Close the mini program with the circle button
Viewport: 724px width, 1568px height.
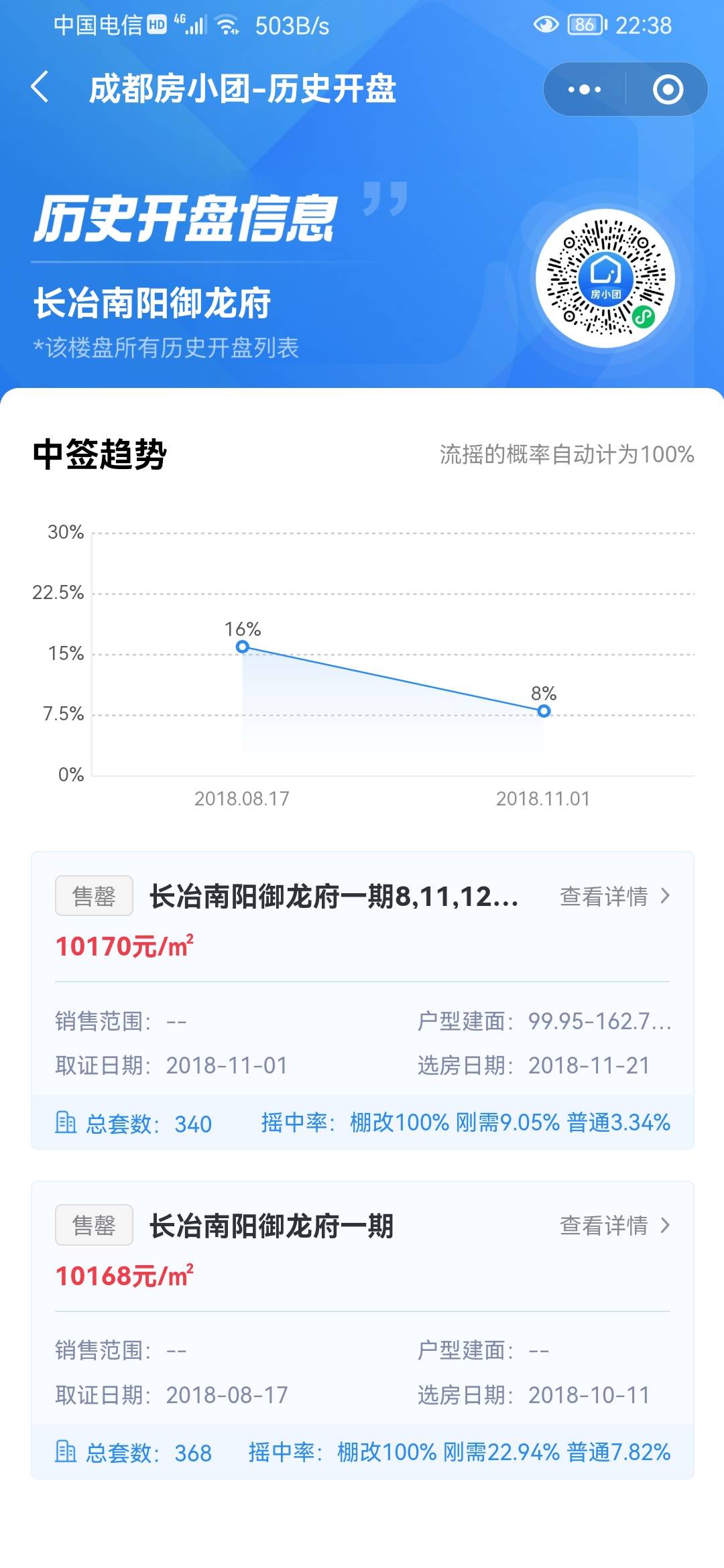(x=668, y=89)
